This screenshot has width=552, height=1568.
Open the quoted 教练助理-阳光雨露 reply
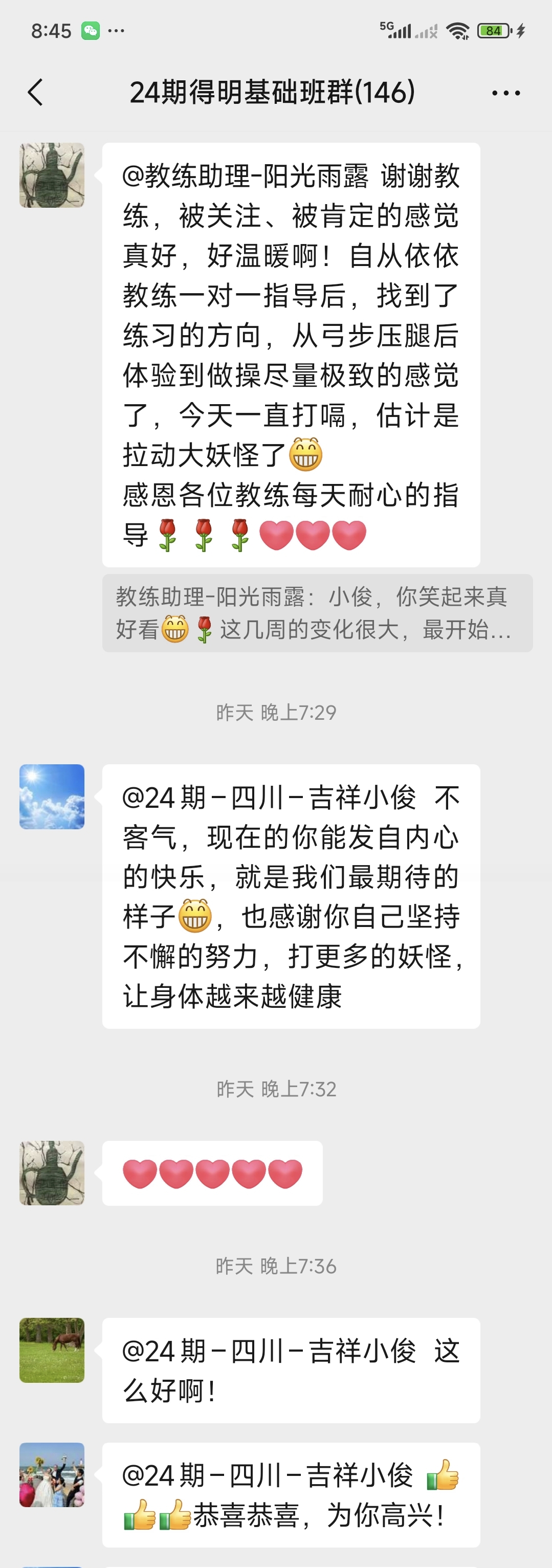pos(317,613)
